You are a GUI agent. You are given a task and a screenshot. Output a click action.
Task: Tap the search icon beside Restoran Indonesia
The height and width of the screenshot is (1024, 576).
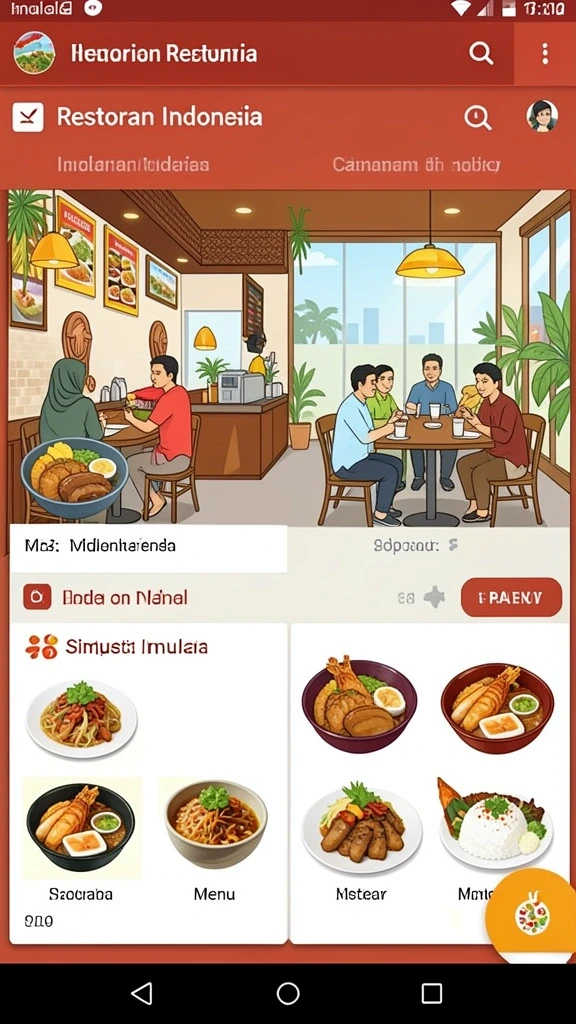point(477,118)
